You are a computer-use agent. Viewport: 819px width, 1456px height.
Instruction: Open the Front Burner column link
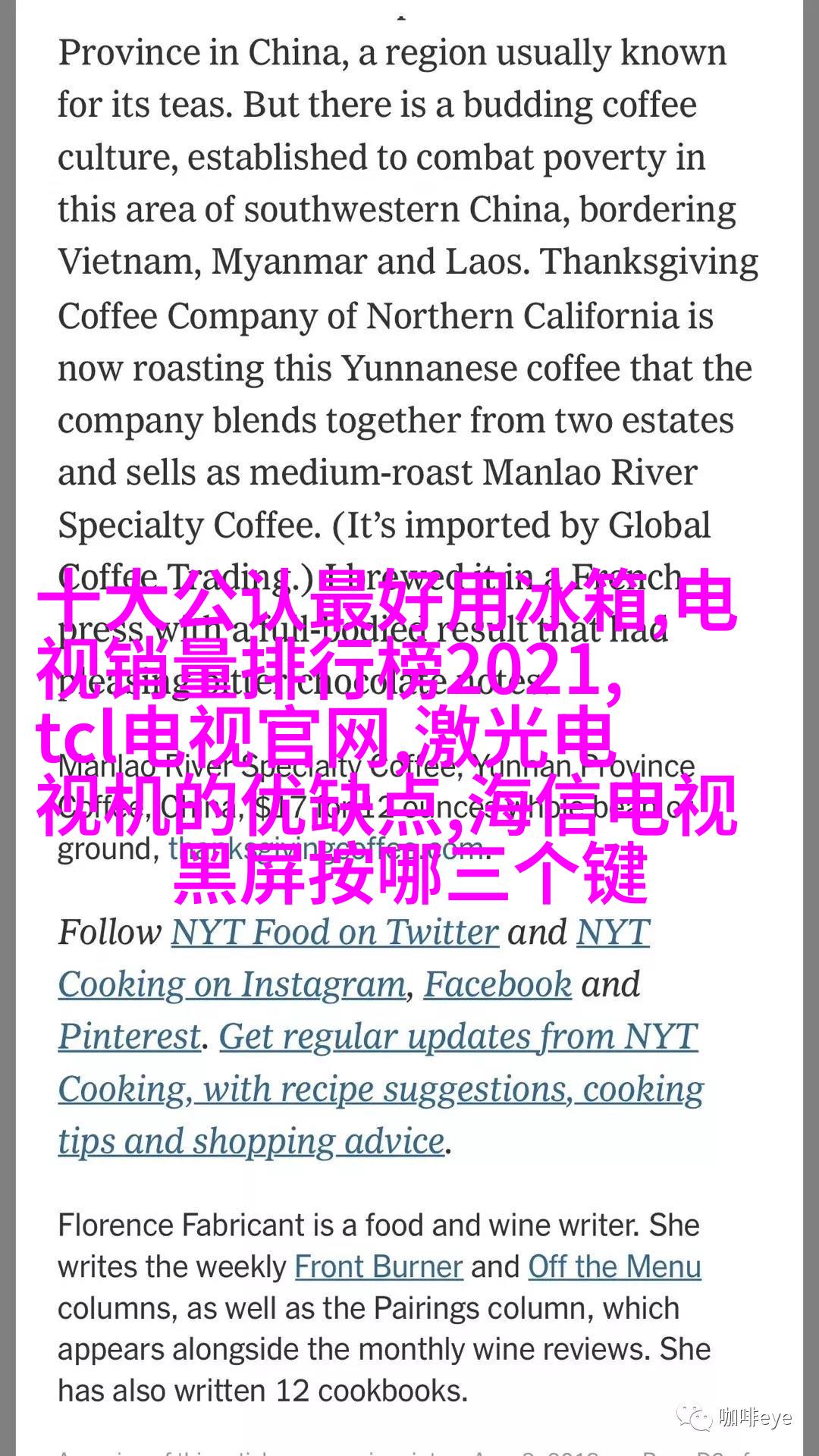(378, 1266)
